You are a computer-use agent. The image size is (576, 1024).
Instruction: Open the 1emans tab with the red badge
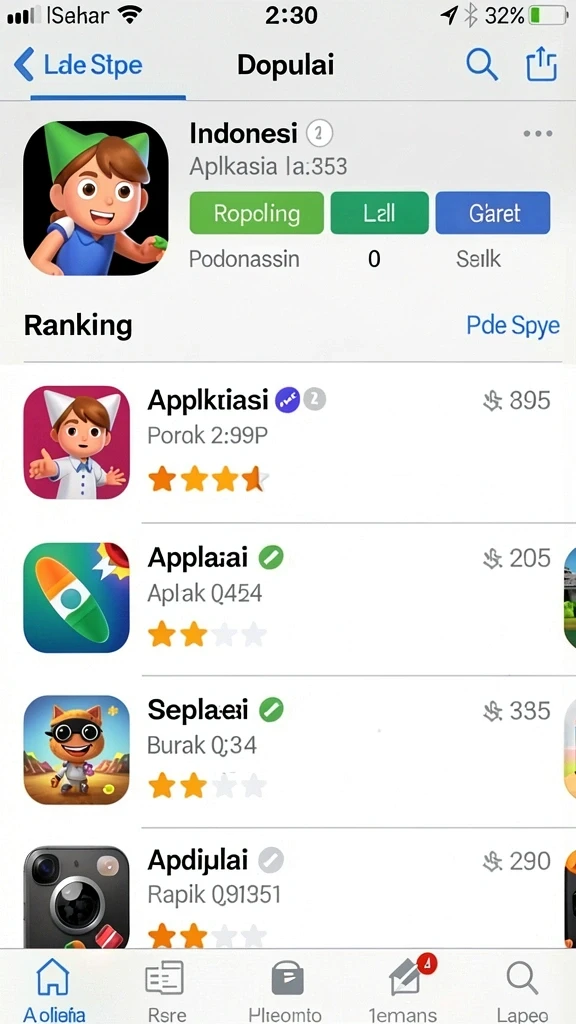pos(403,987)
